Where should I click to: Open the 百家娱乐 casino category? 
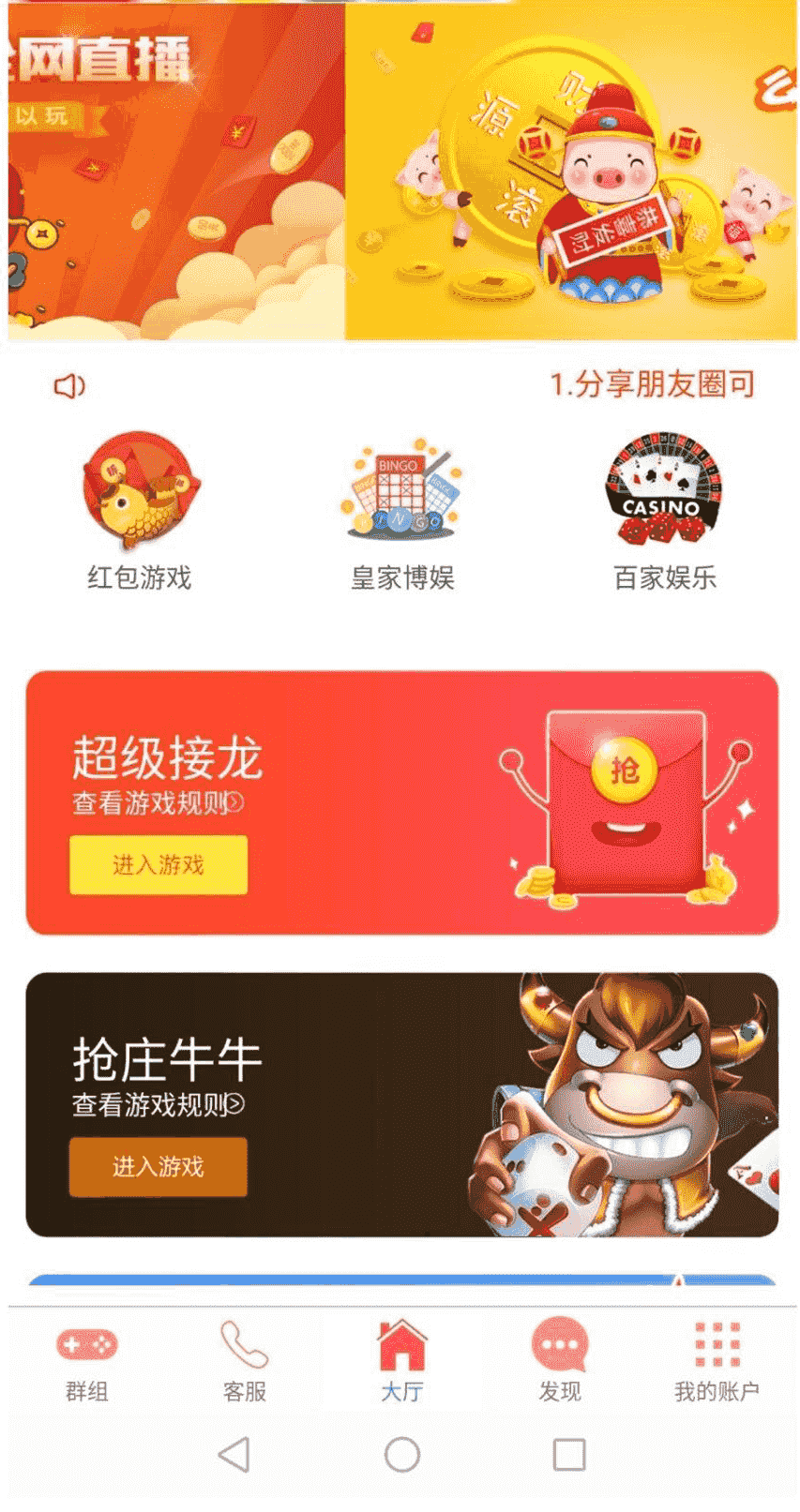[x=664, y=511]
